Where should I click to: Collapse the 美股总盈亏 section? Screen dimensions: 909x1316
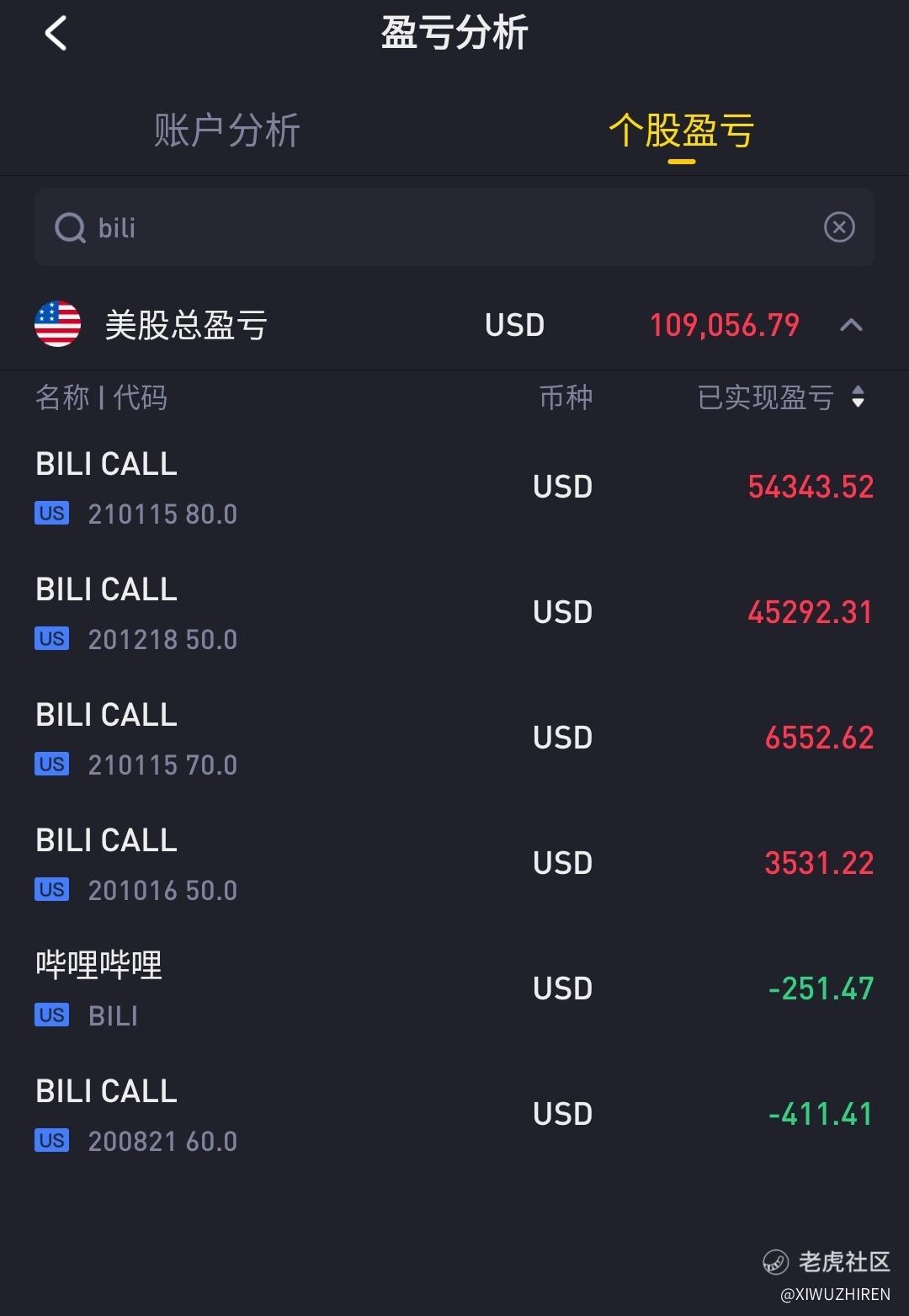[x=851, y=325]
